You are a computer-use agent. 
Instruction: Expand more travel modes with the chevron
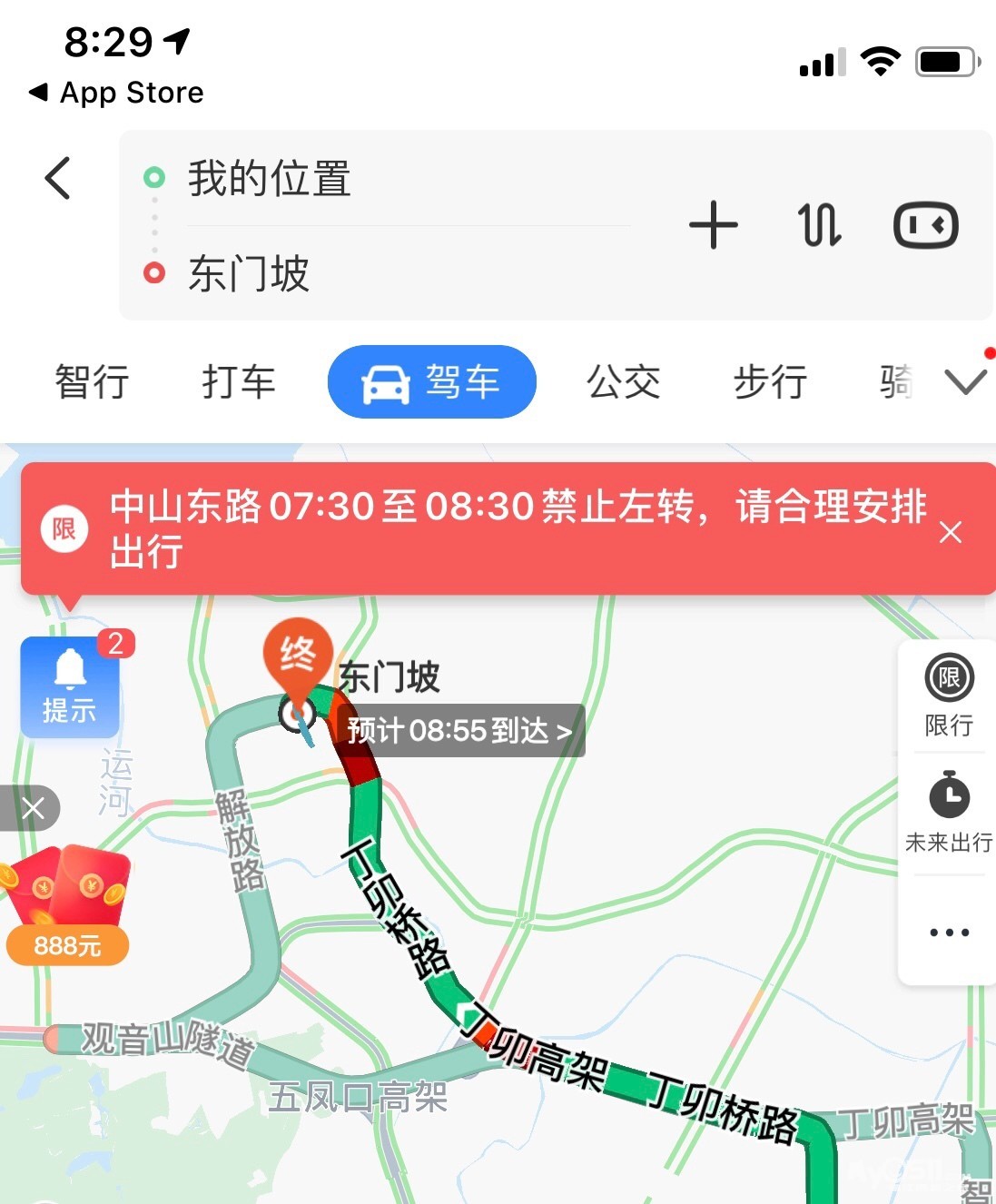pyautogui.click(x=965, y=382)
